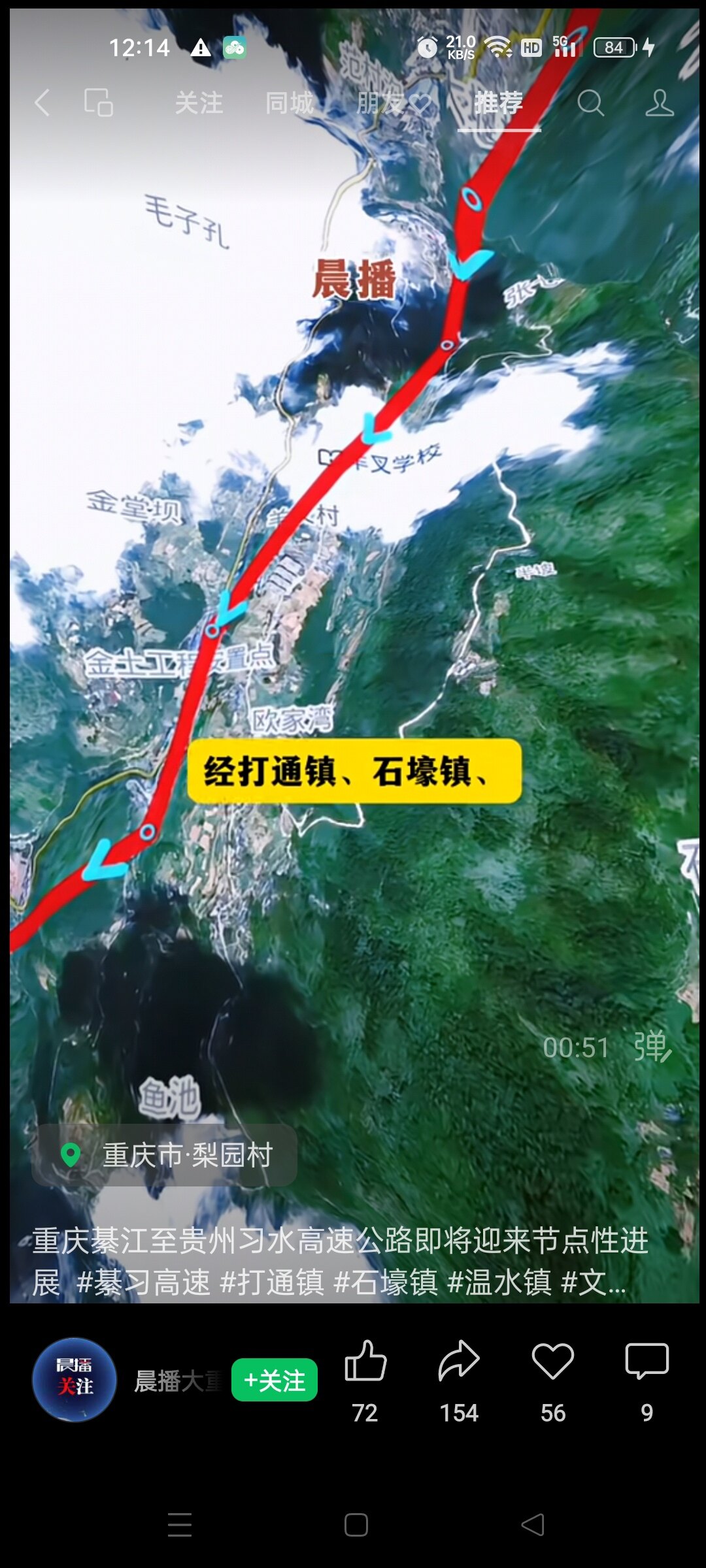
Task: Switch to the 同城 tab
Action: coord(290,103)
